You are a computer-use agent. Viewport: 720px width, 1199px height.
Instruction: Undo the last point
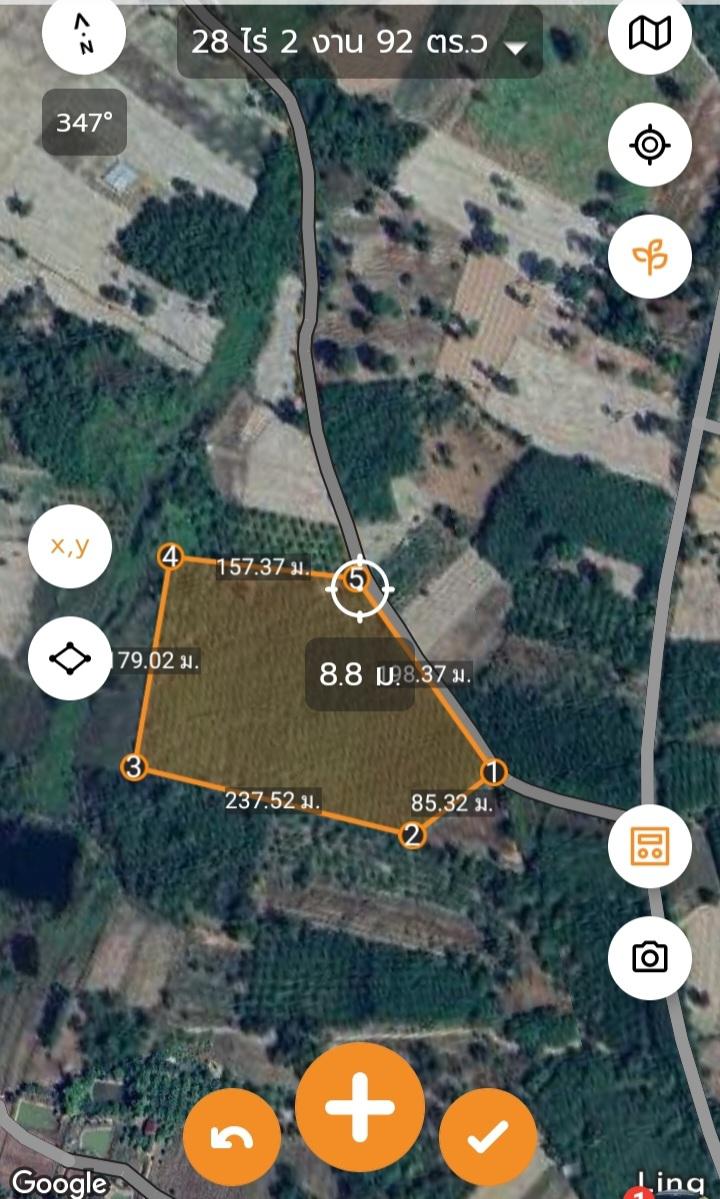[x=232, y=1136]
